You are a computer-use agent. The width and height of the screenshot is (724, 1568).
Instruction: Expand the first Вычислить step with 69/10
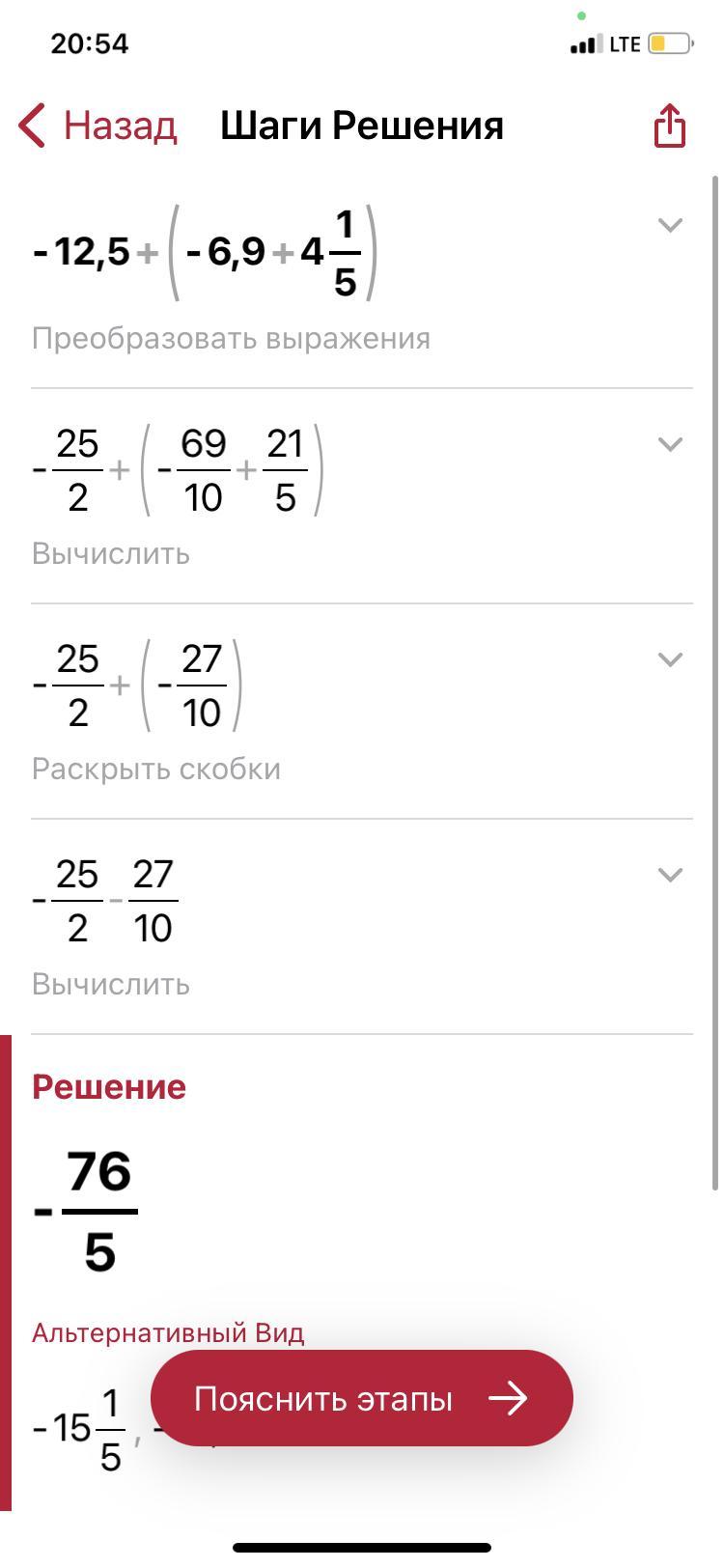pyautogui.click(x=670, y=444)
